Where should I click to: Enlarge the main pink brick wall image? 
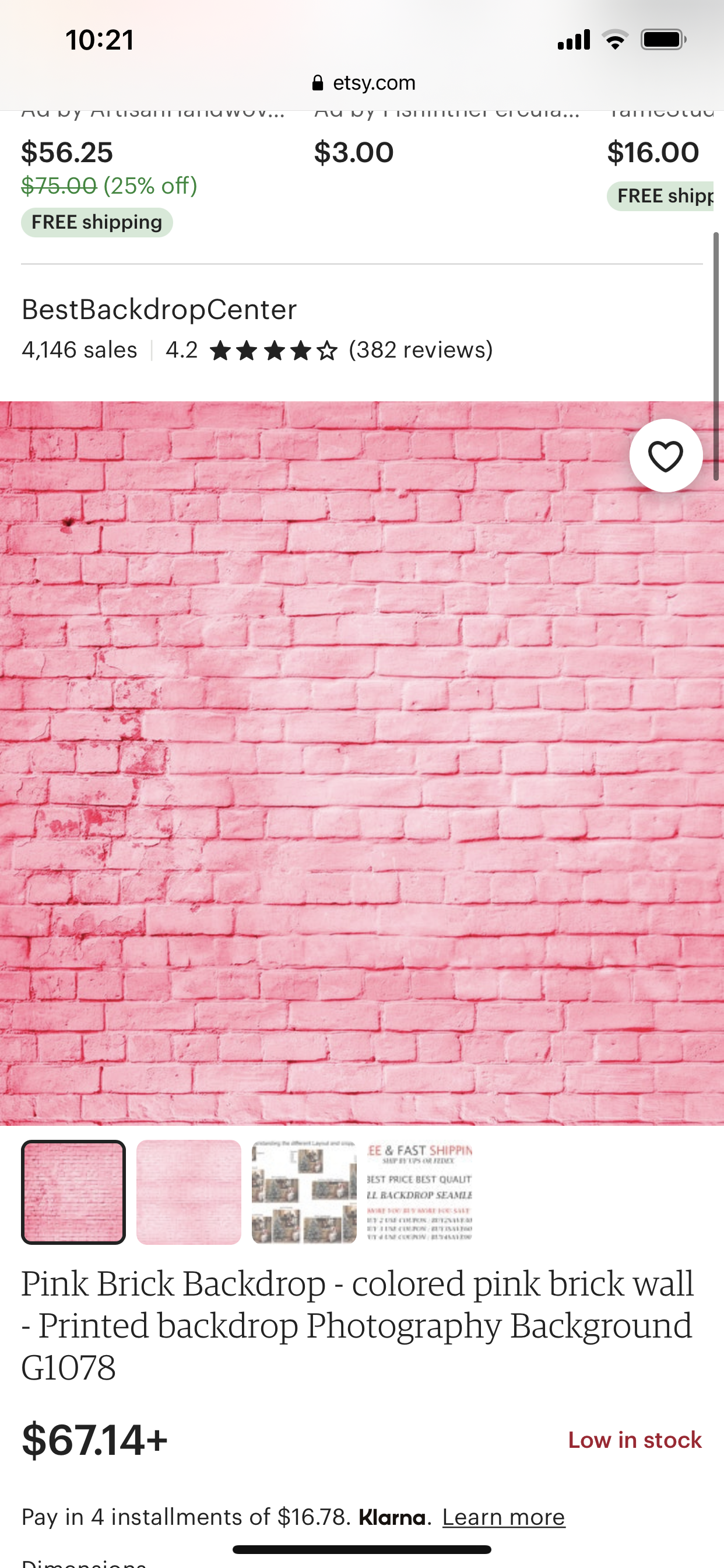(362, 762)
